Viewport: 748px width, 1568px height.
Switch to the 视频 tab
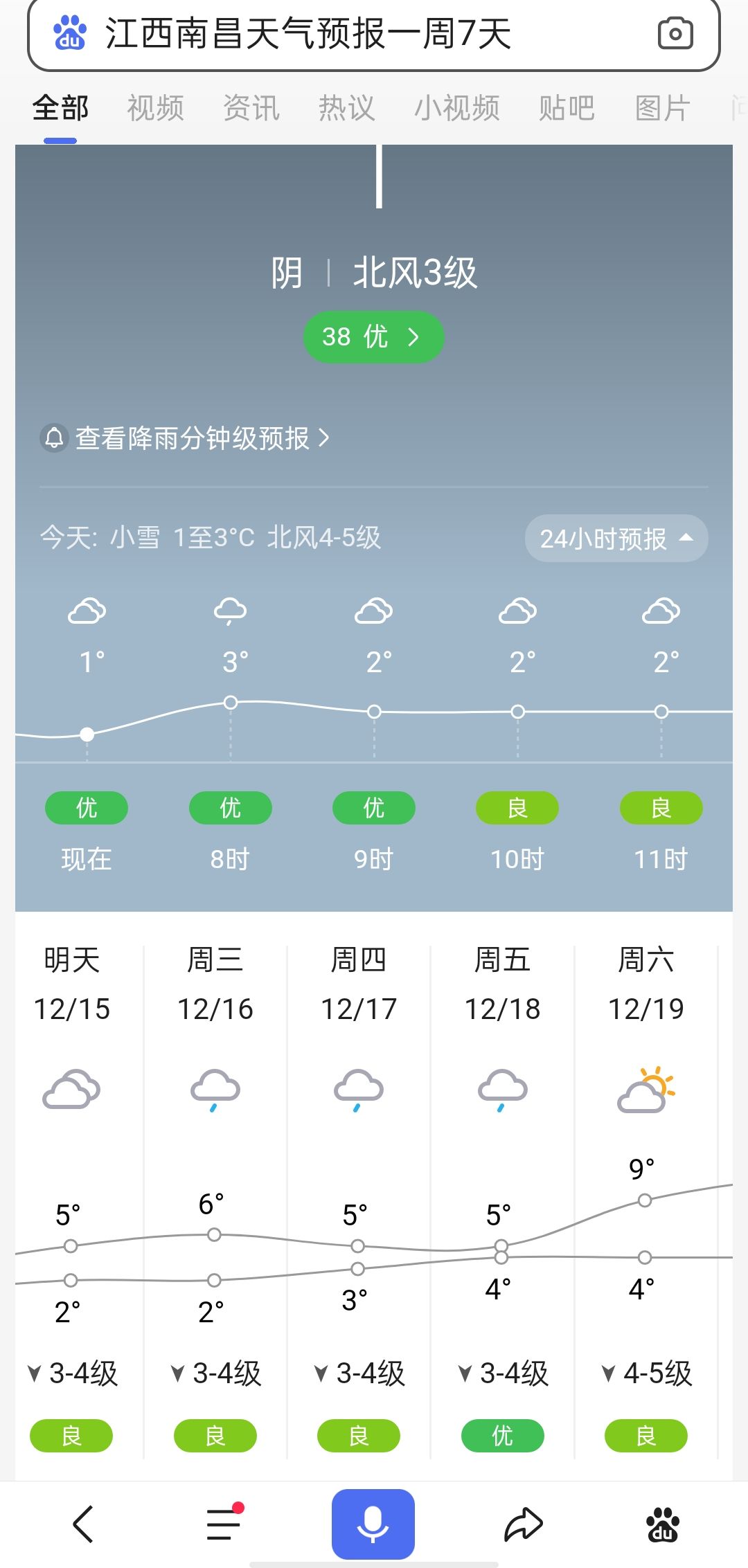click(156, 108)
